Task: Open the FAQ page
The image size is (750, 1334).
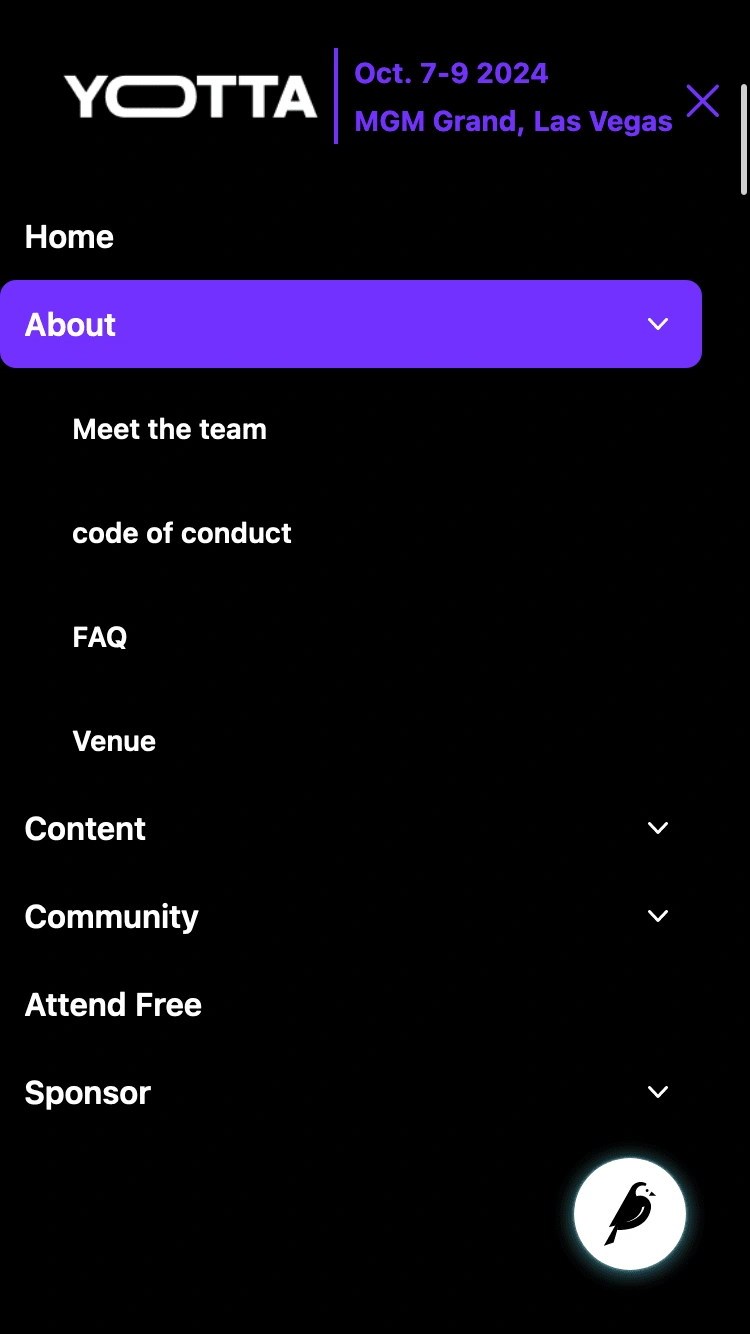Action: [99, 637]
